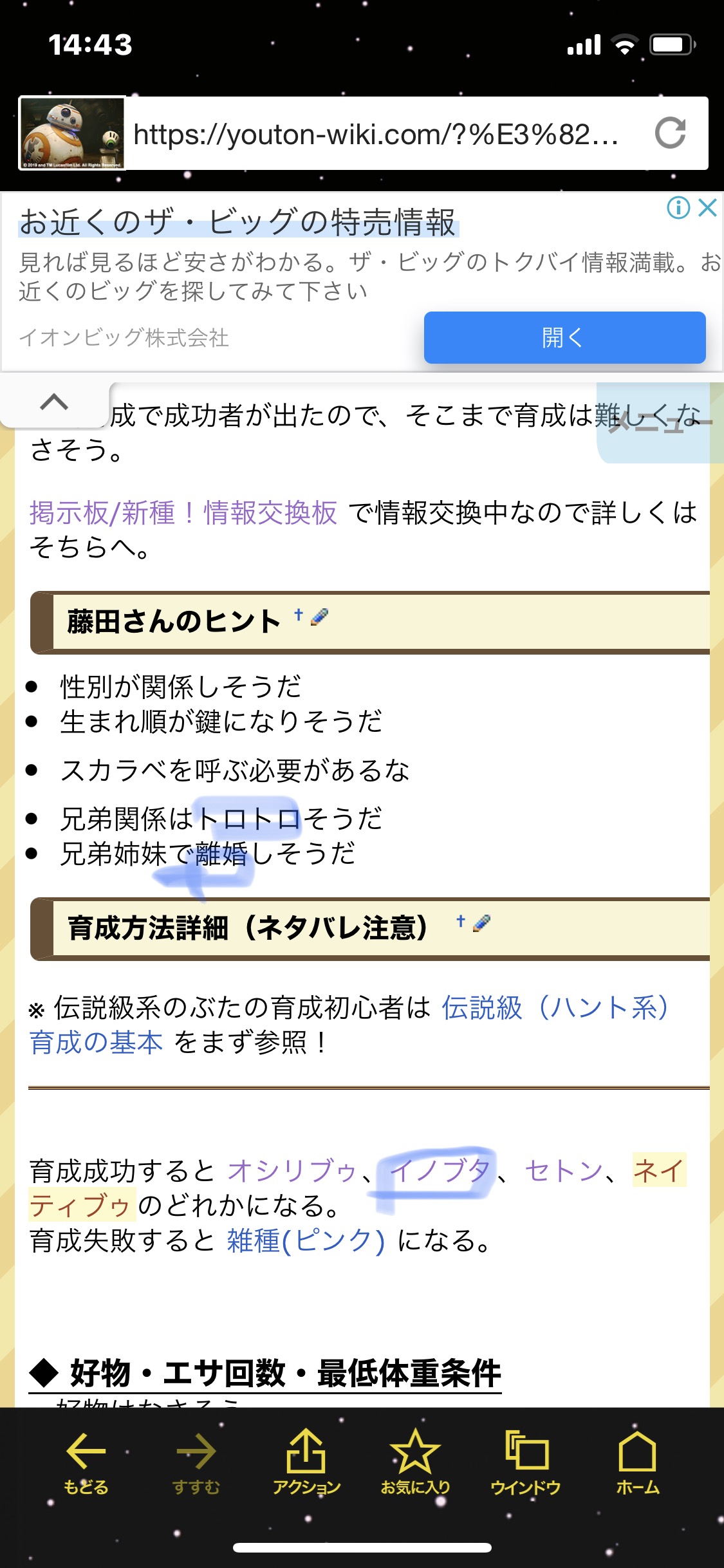The width and height of the screenshot is (724, 1568).
Task: Tap the youton-wiki.com address bar
Action: pyautogui.click(x=376, y=135)
